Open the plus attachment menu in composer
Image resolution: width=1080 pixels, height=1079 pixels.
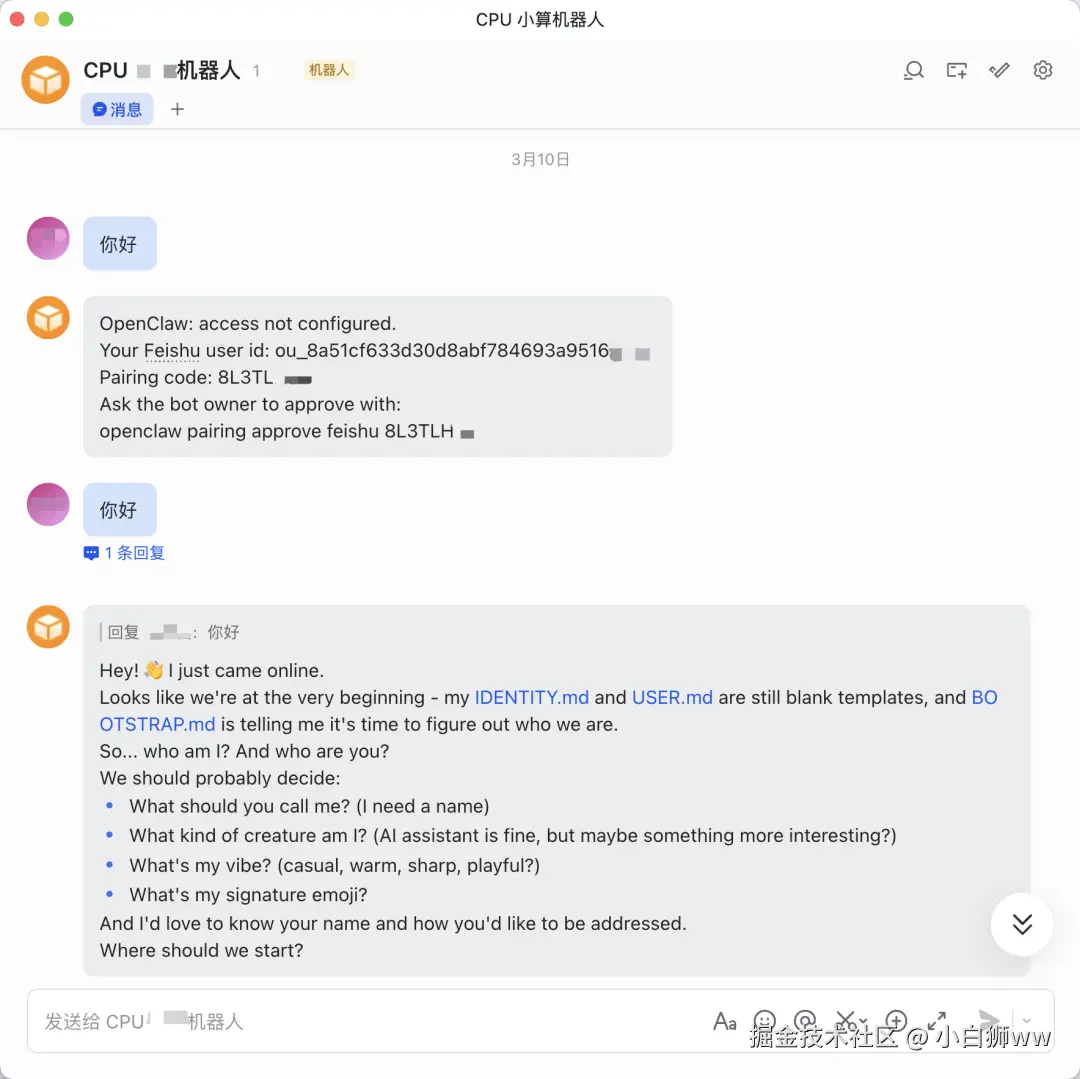pyautogui.click(x=896, y=1021)
